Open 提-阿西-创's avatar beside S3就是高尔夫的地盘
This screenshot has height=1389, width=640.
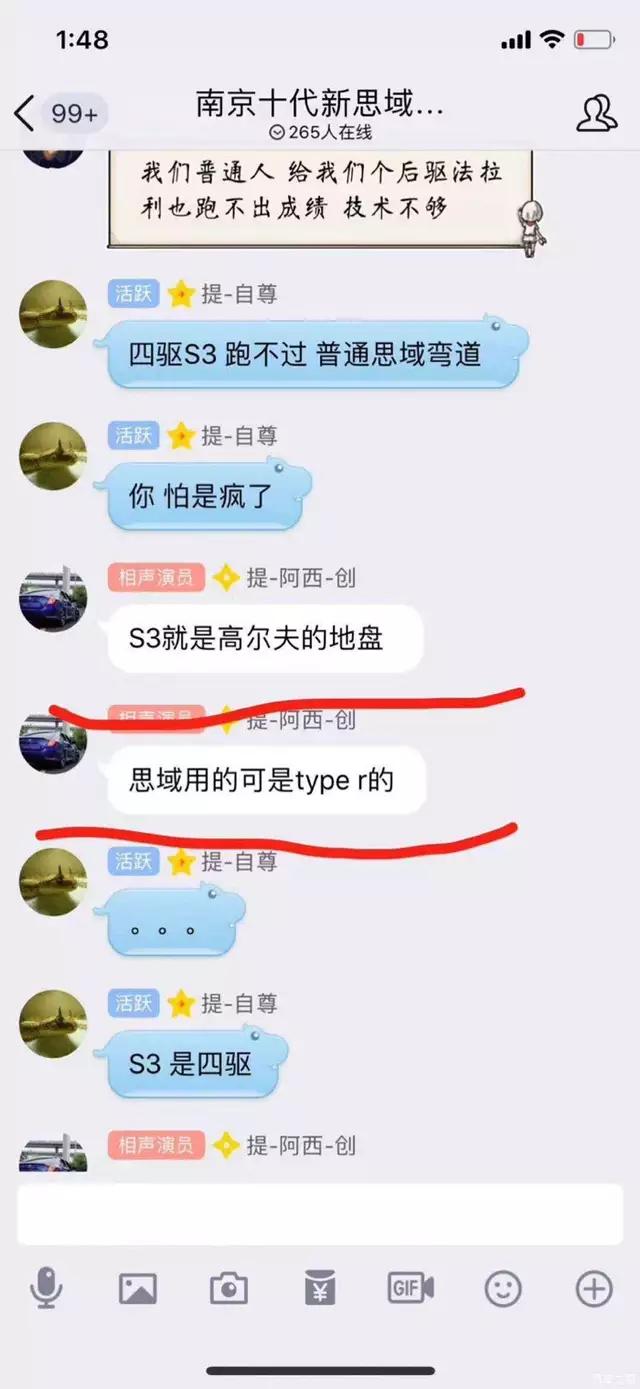click(x=54, y=598)
